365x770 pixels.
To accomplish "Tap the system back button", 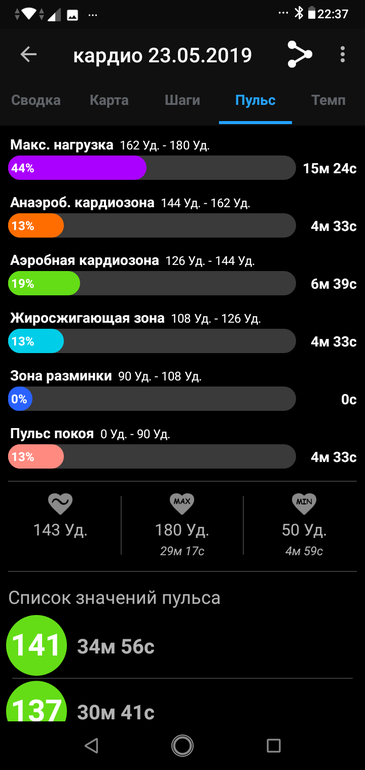I will tap(91, 745).
